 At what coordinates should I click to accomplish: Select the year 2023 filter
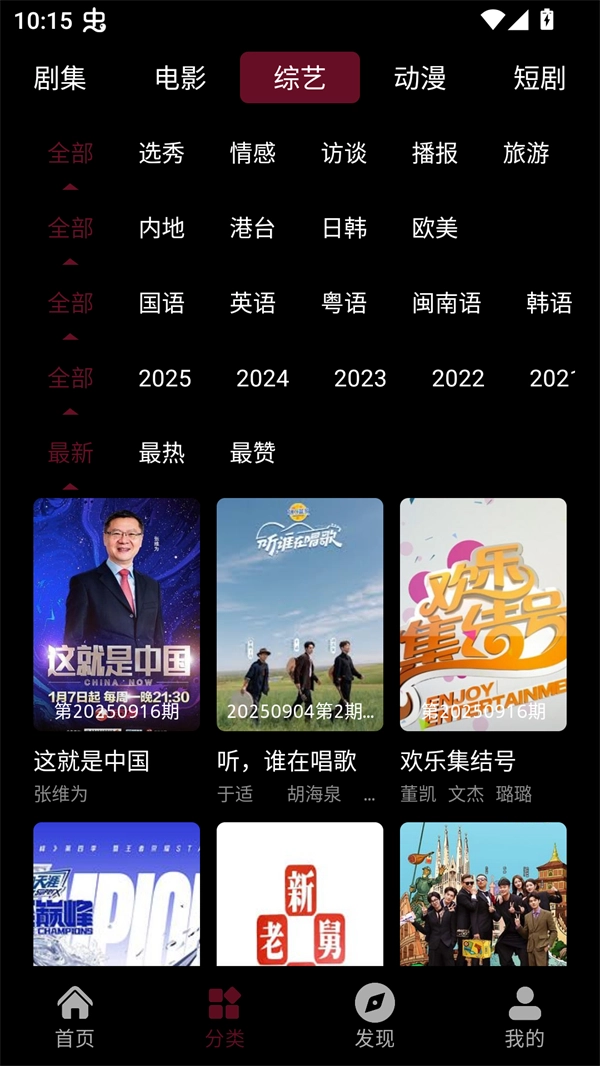pyautogui.click(x=360, y=378)
